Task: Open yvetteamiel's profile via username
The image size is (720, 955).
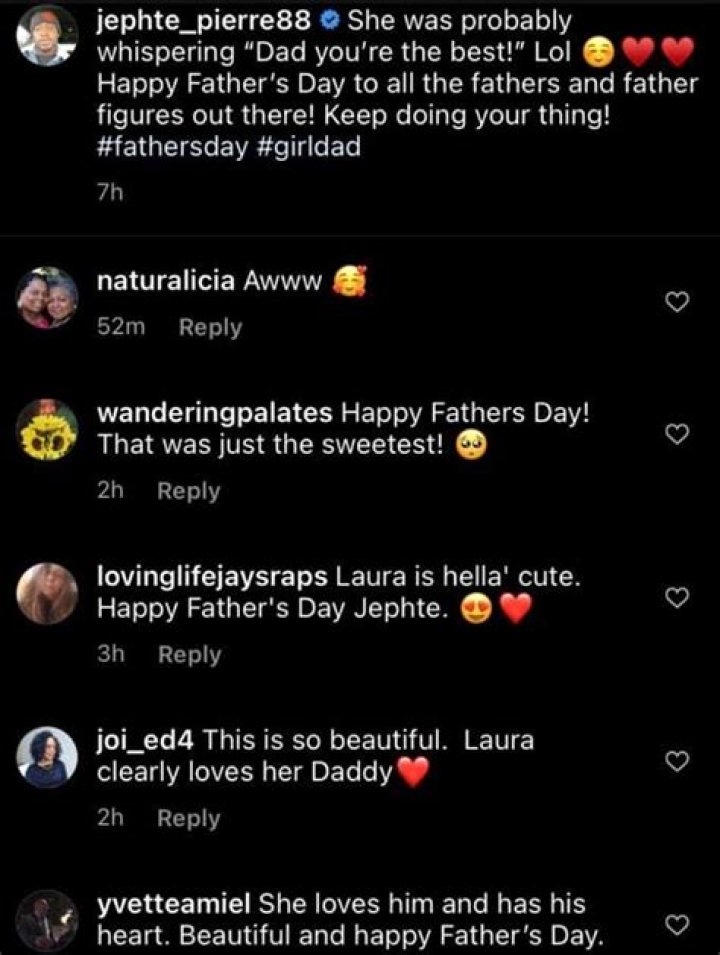Action: coord(174,904)
